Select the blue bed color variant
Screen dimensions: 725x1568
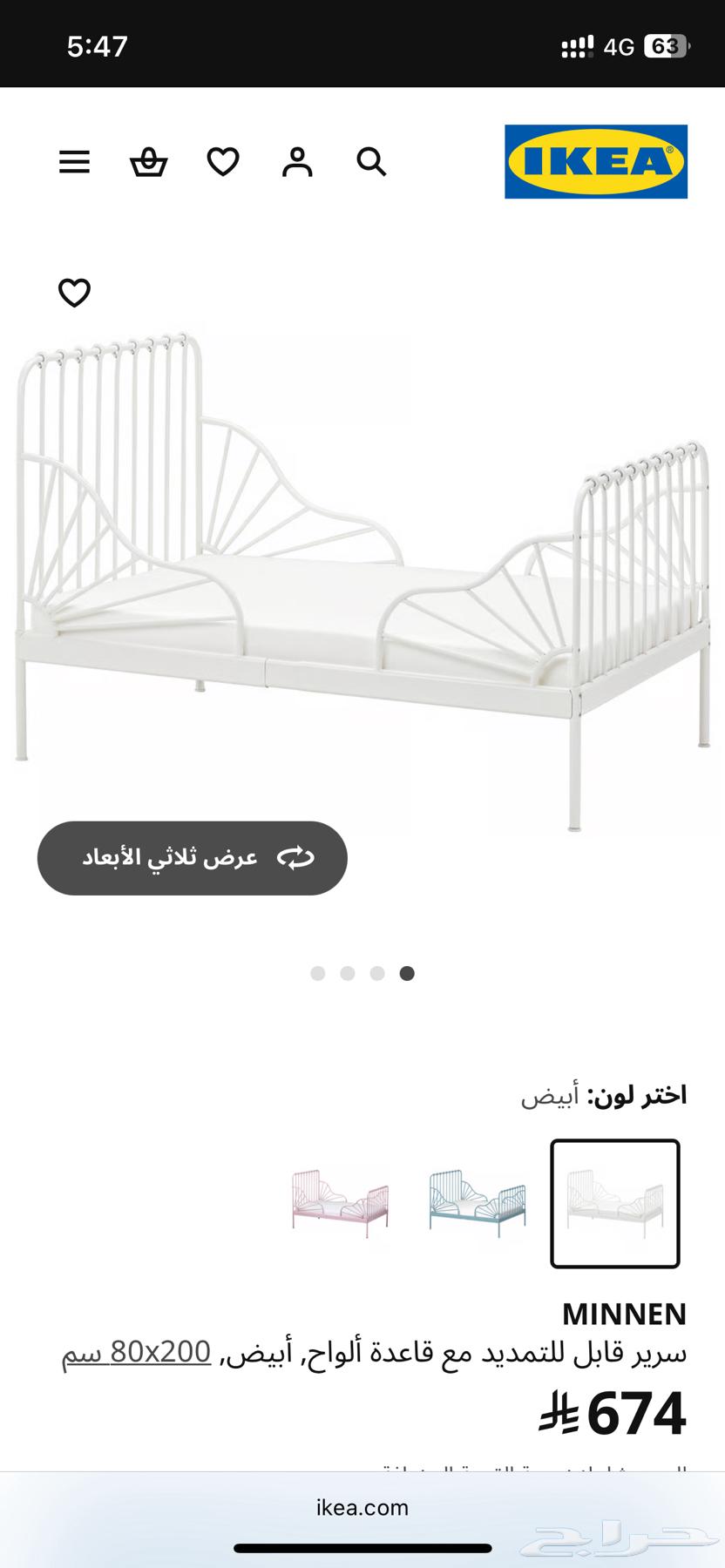[x=477, y=1205]
